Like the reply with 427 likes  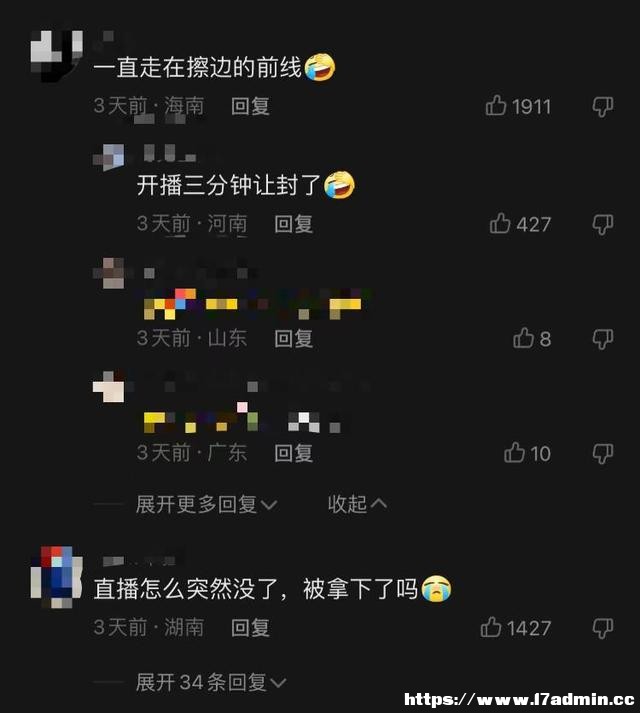pyautogui.click(x=501, y=224)
